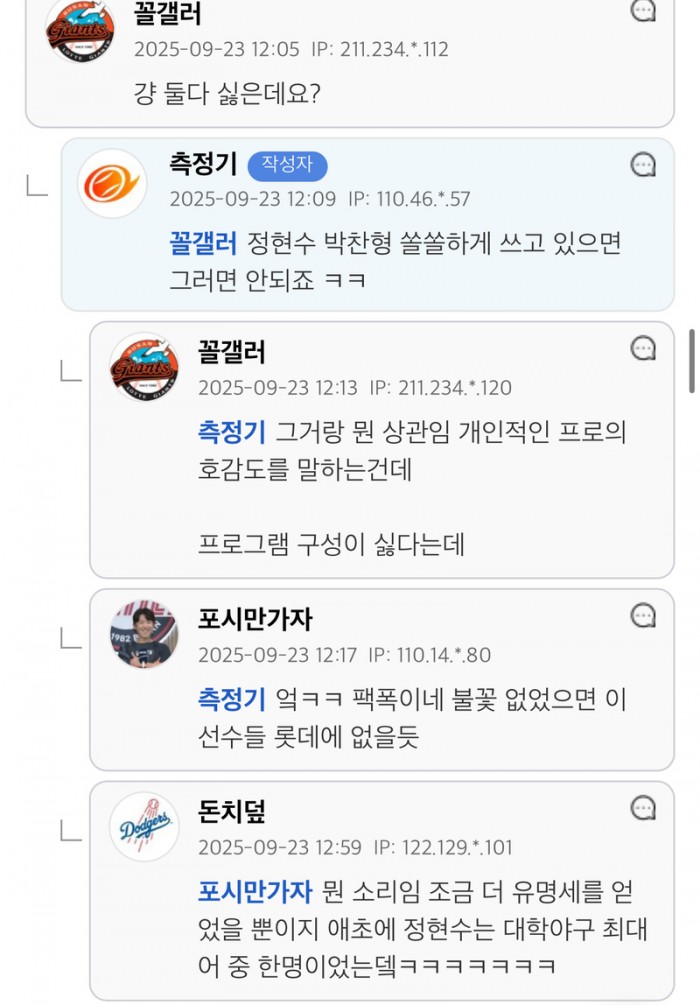Viewport: 700px width, 1005px height.
Task: Open the 측정기 mention in 꼴갤러's 12:13 reply
Action: click(x=231, y=432)
